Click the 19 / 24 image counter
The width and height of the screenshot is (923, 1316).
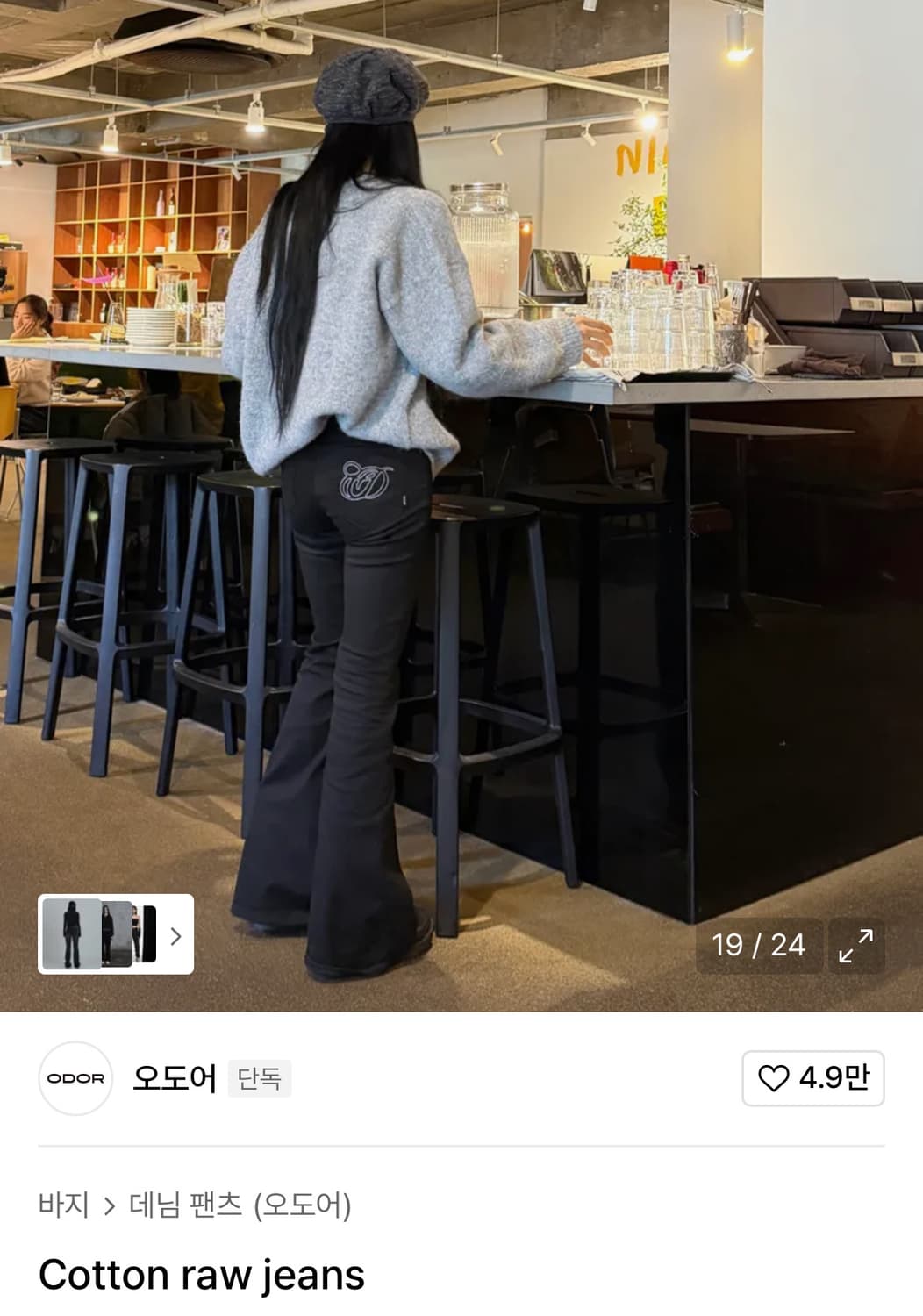[760, 946]
